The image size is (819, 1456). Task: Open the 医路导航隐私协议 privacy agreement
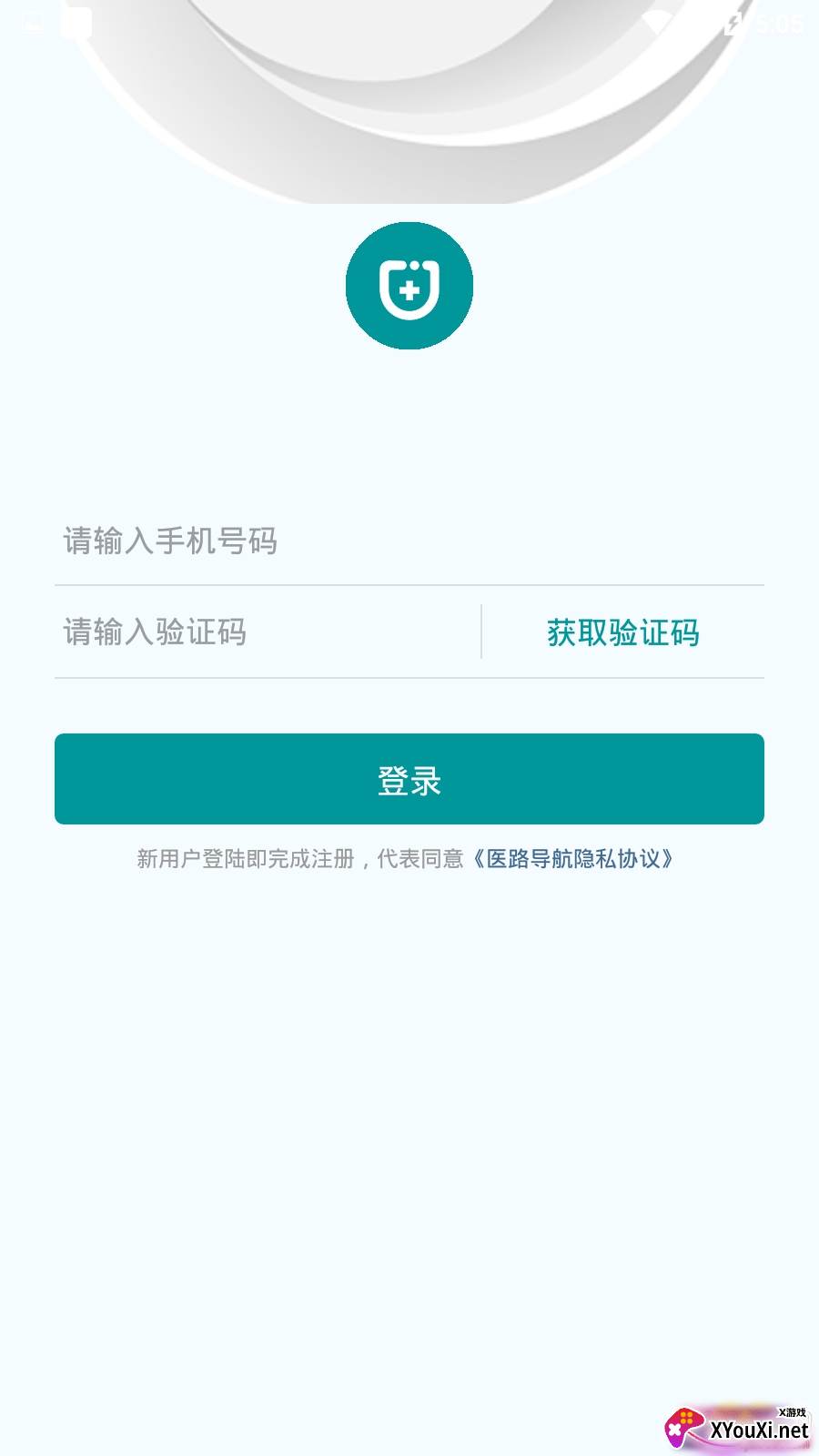573,859
